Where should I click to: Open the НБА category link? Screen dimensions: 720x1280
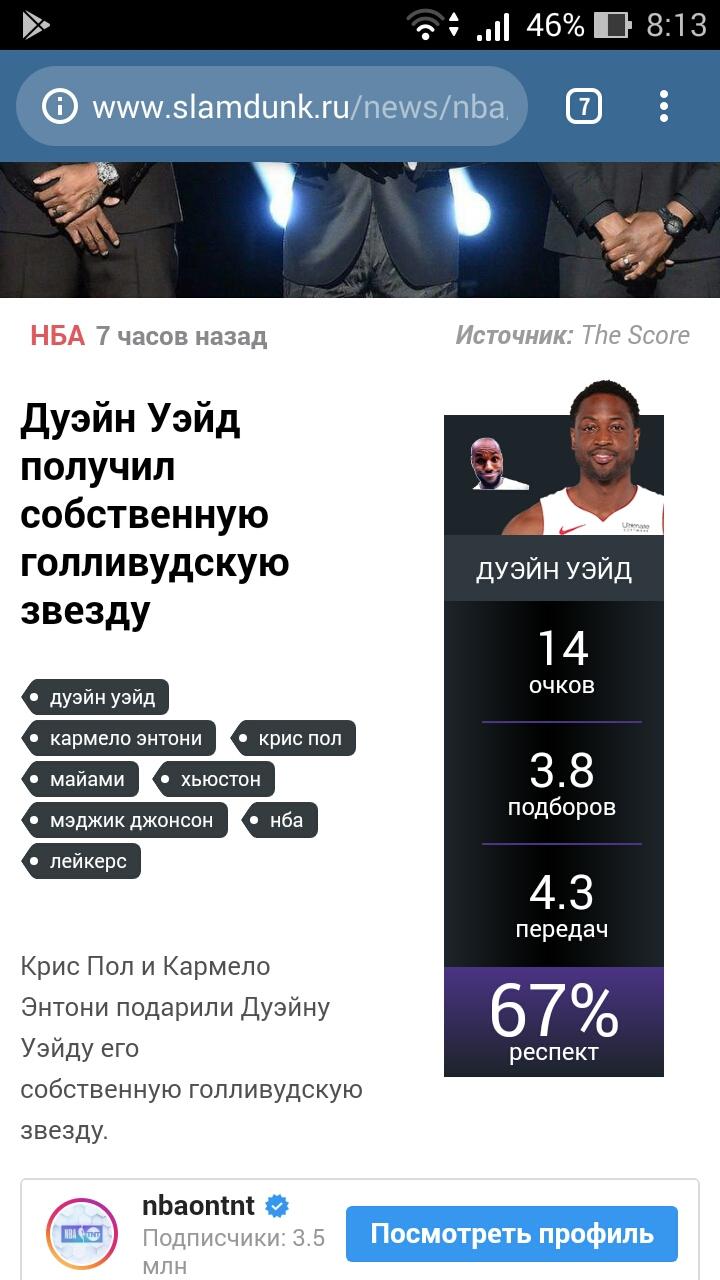[58, 336]
